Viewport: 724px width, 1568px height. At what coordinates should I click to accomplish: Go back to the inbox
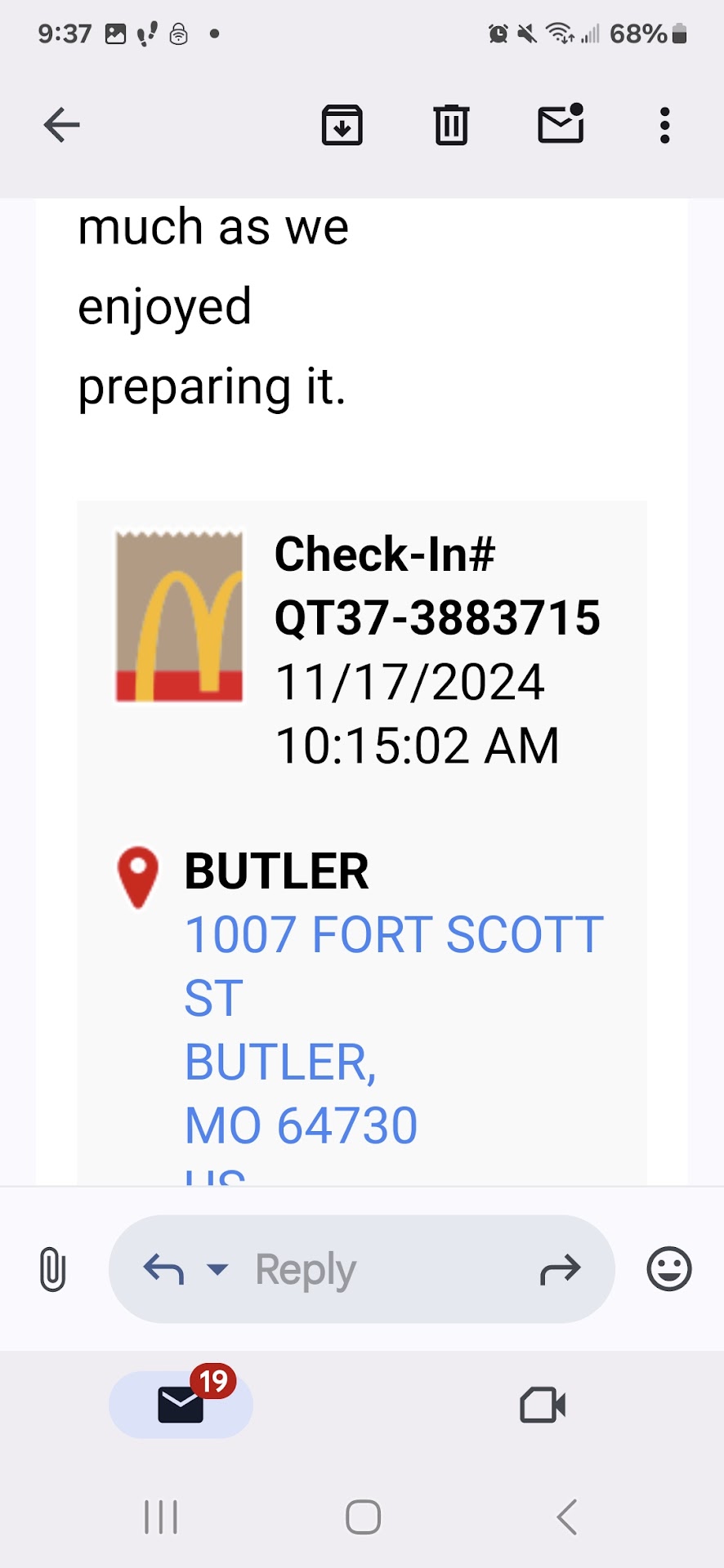coord(61,126)
